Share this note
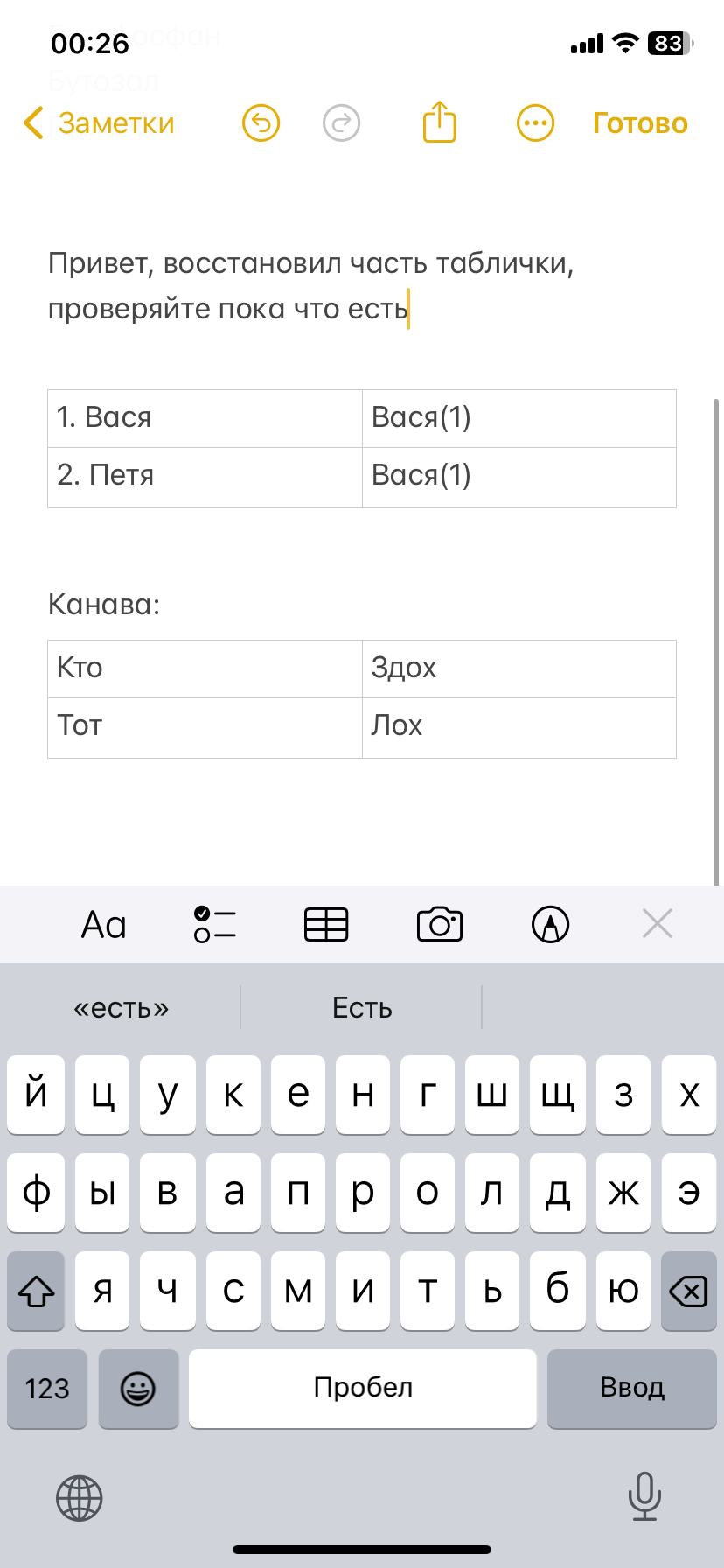724x1568 pixels. click(x=440, y=122)
